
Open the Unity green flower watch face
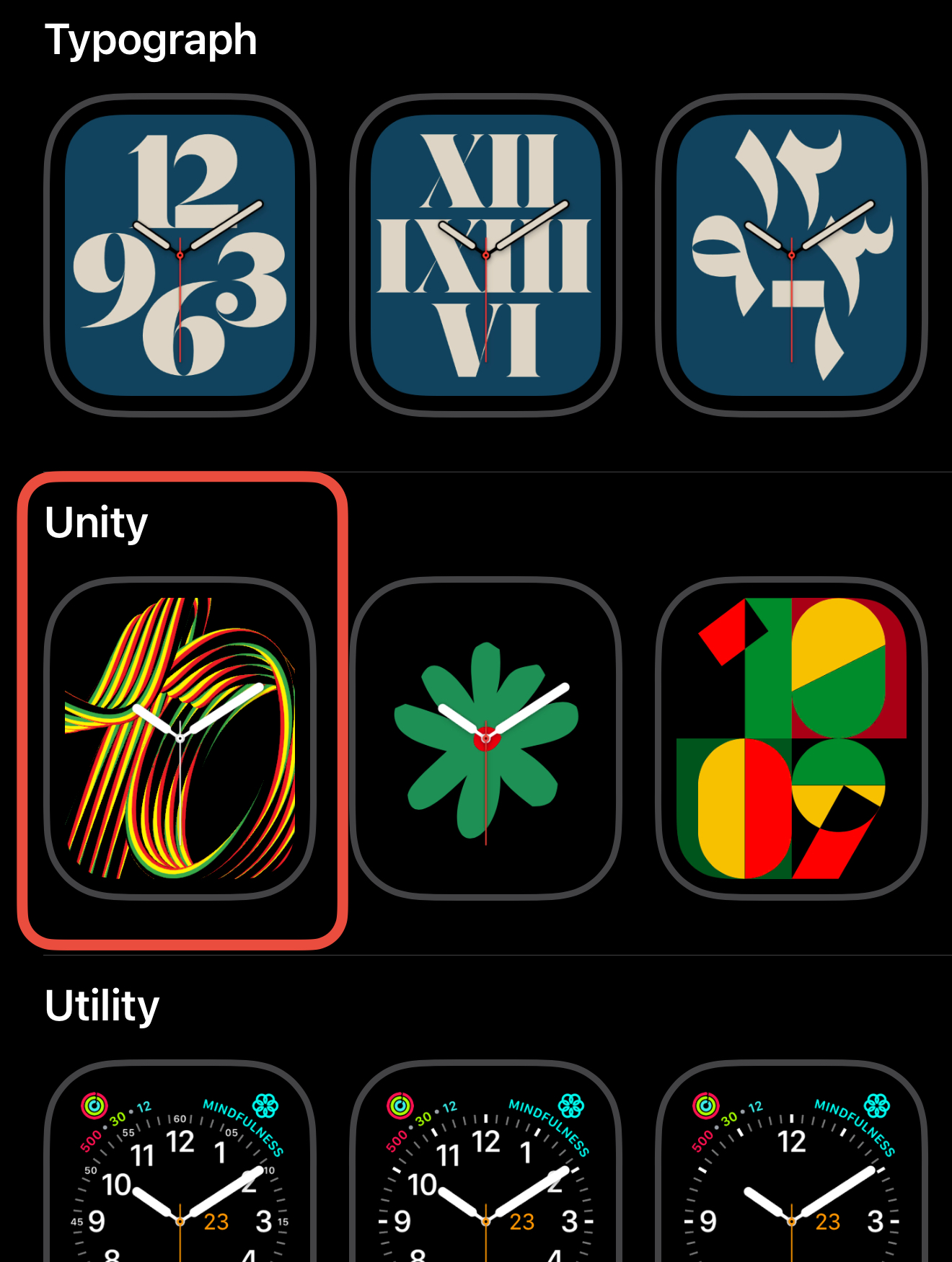[485, 738]
